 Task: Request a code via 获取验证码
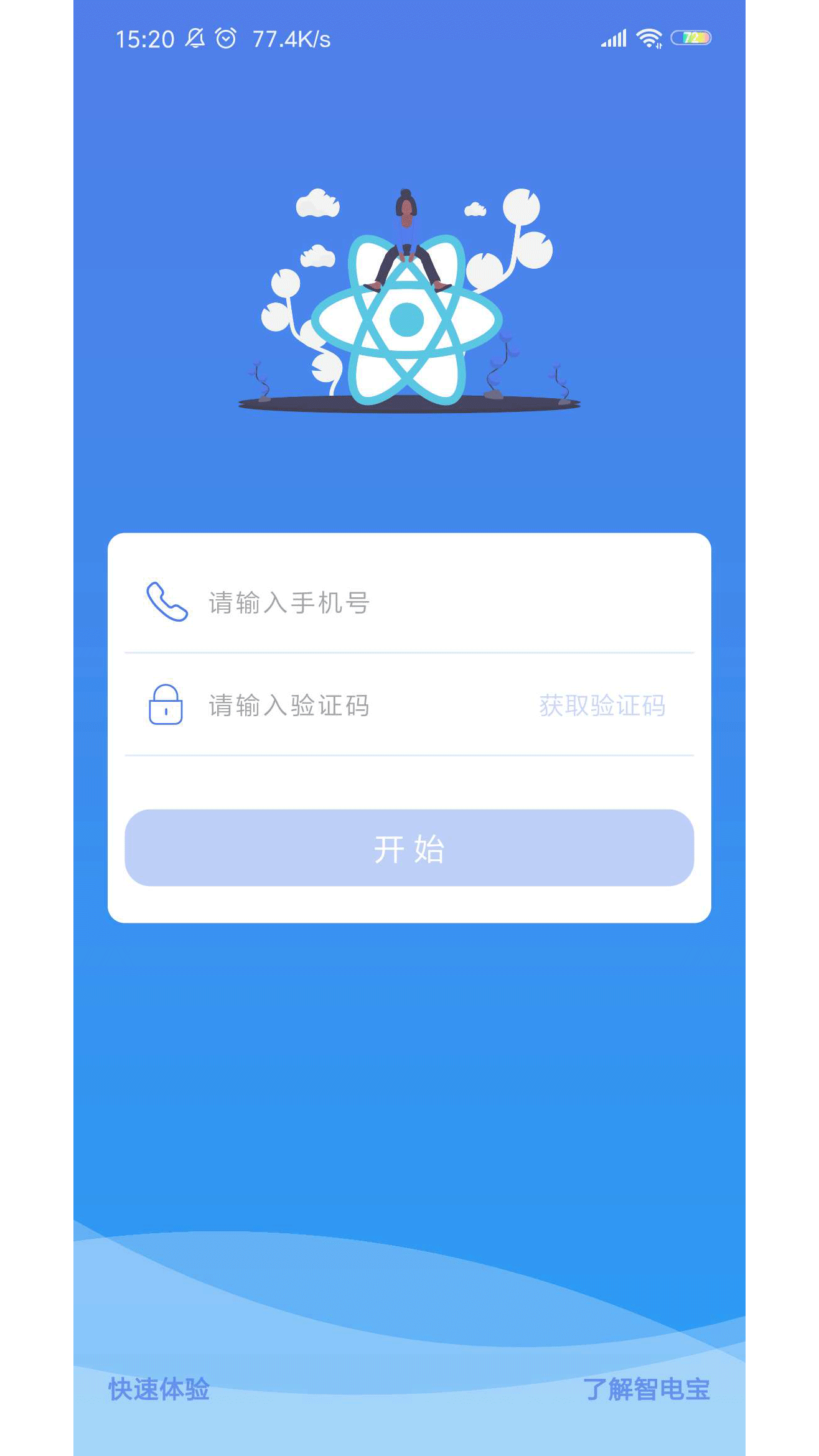[602, 706]
